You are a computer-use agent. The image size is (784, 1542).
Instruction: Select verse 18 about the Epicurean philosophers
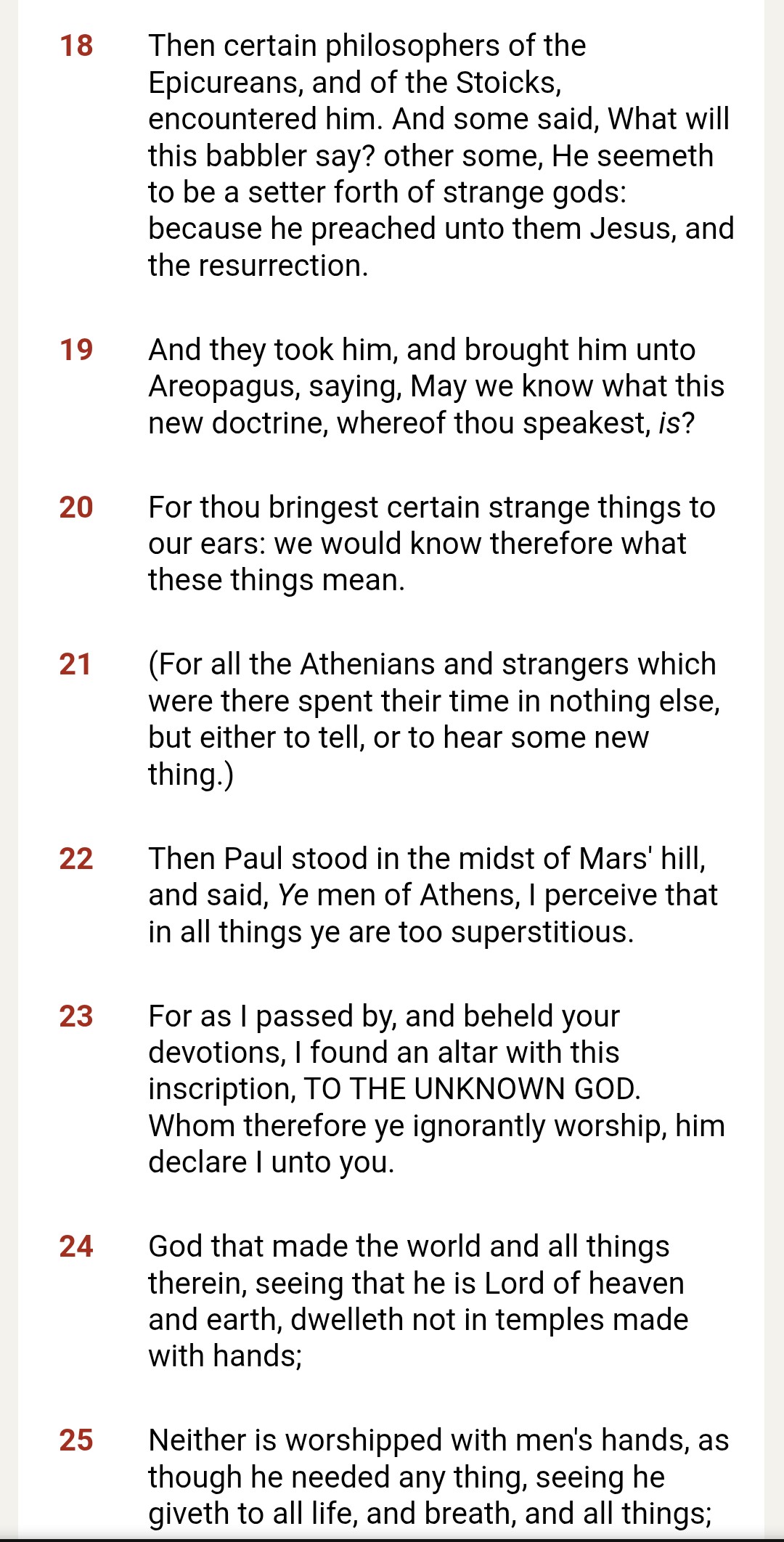[440, 155]
